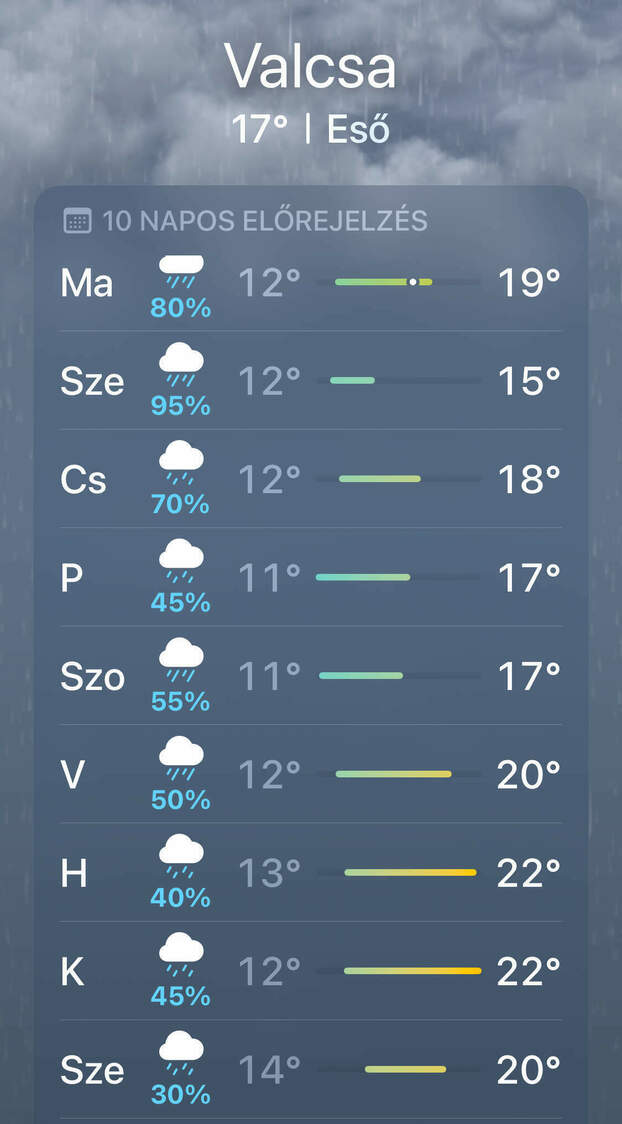
Task: Open today's forecast row labeled Ma
Action: [x=310, y=283]
